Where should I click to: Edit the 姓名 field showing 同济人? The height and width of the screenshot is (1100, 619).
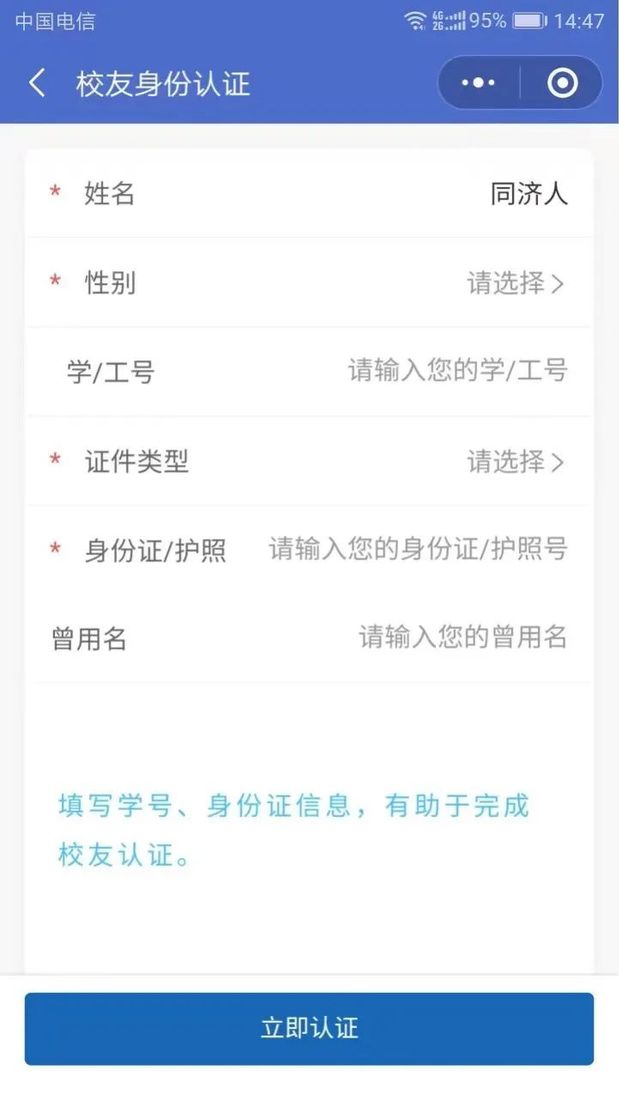(x=310, y=193)
